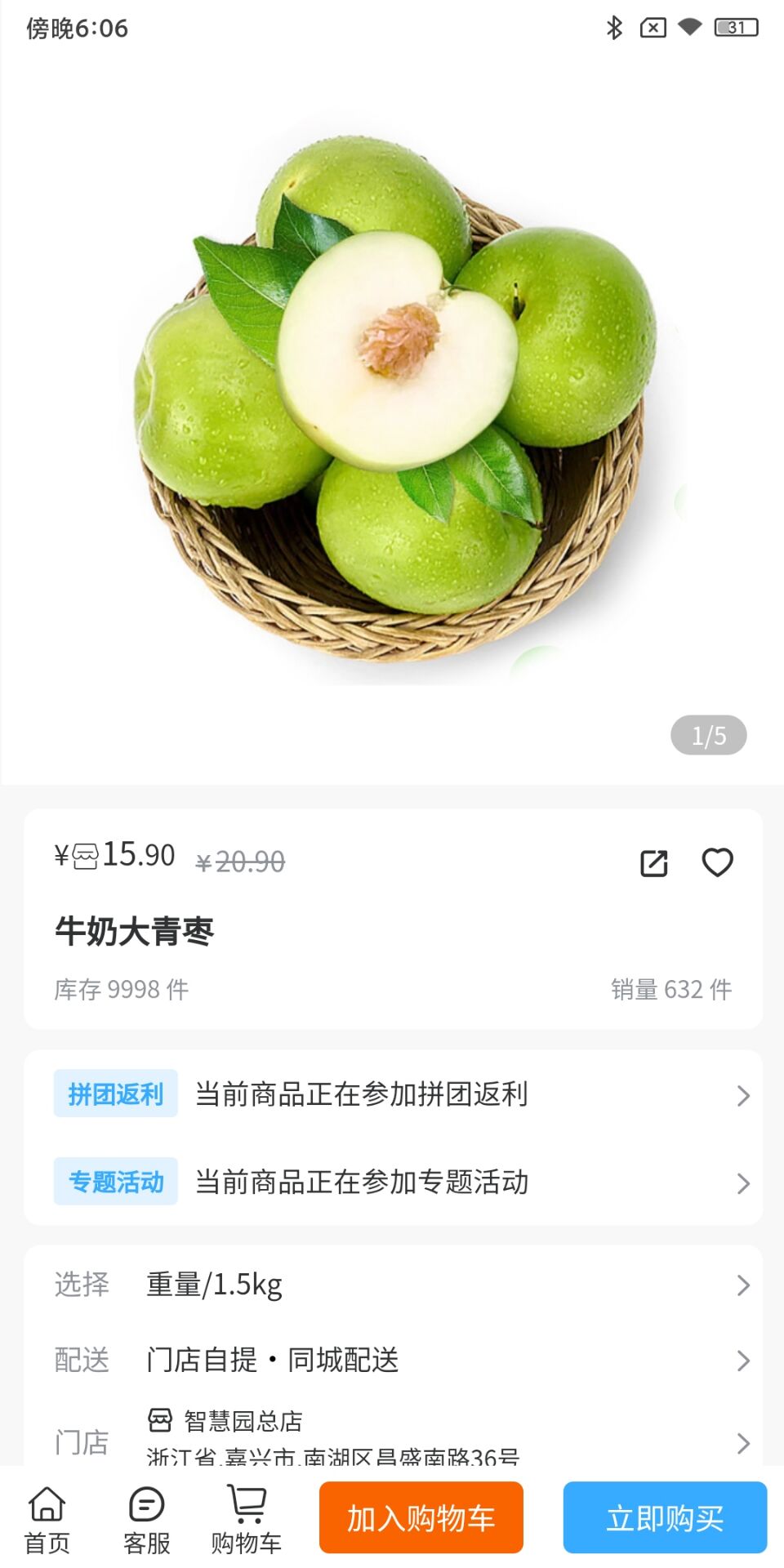Tap the 1/5 image page indicator

pyautogui.click(x=708, y=734)
